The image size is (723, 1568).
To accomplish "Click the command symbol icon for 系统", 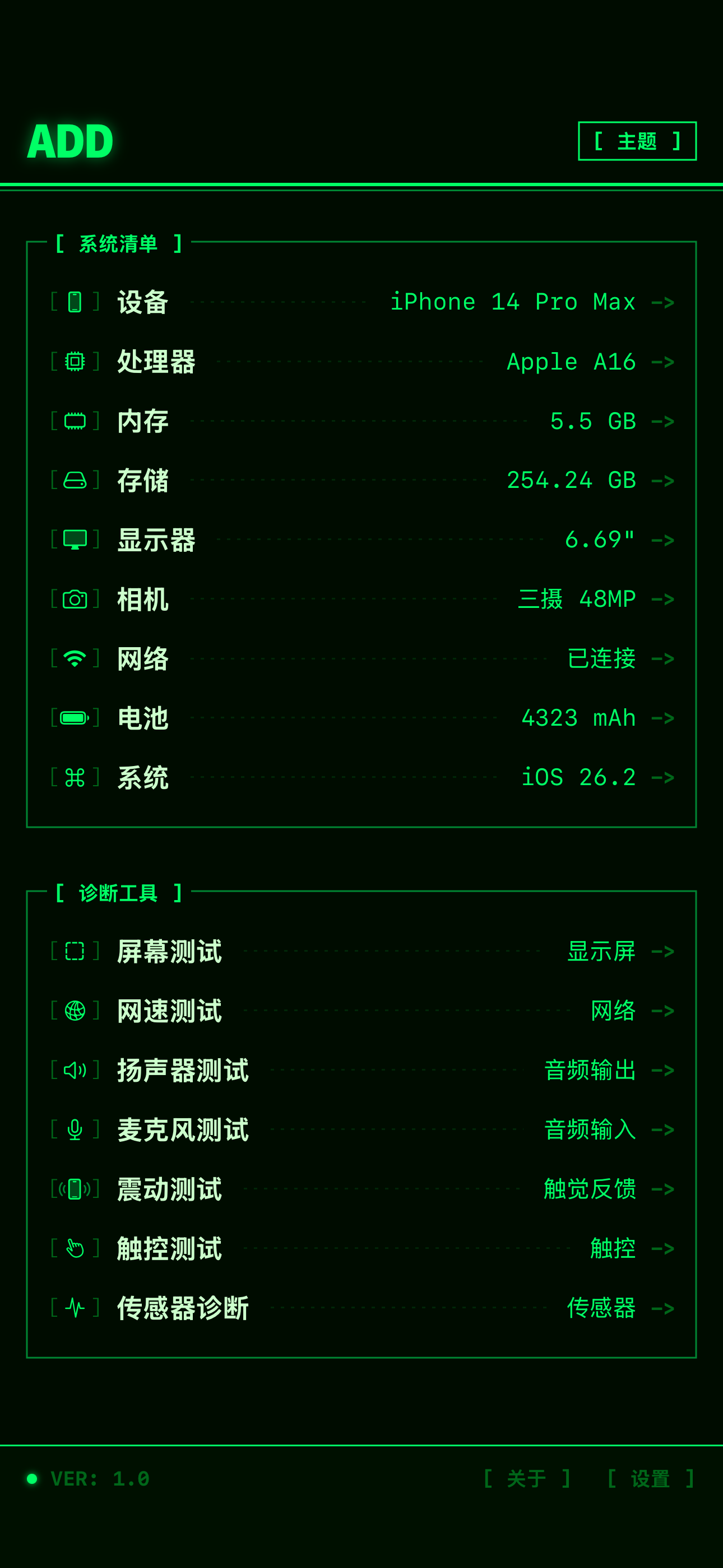I will (x=74, y=777).
